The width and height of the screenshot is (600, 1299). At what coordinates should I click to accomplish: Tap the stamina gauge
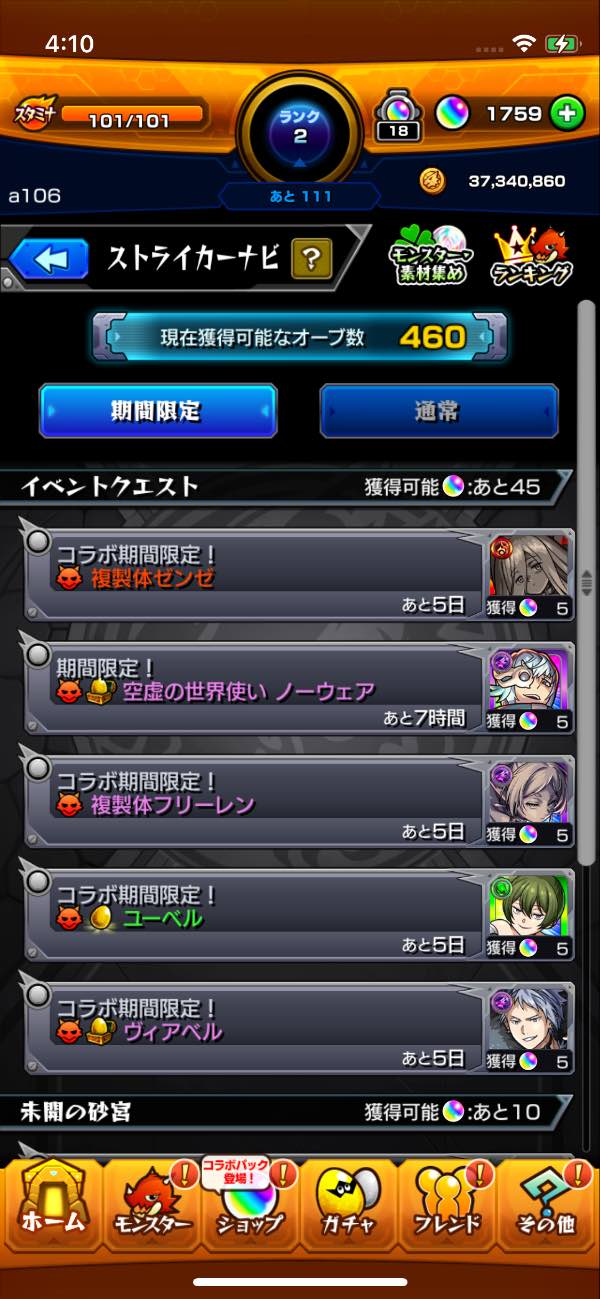(x=130, y=118)
